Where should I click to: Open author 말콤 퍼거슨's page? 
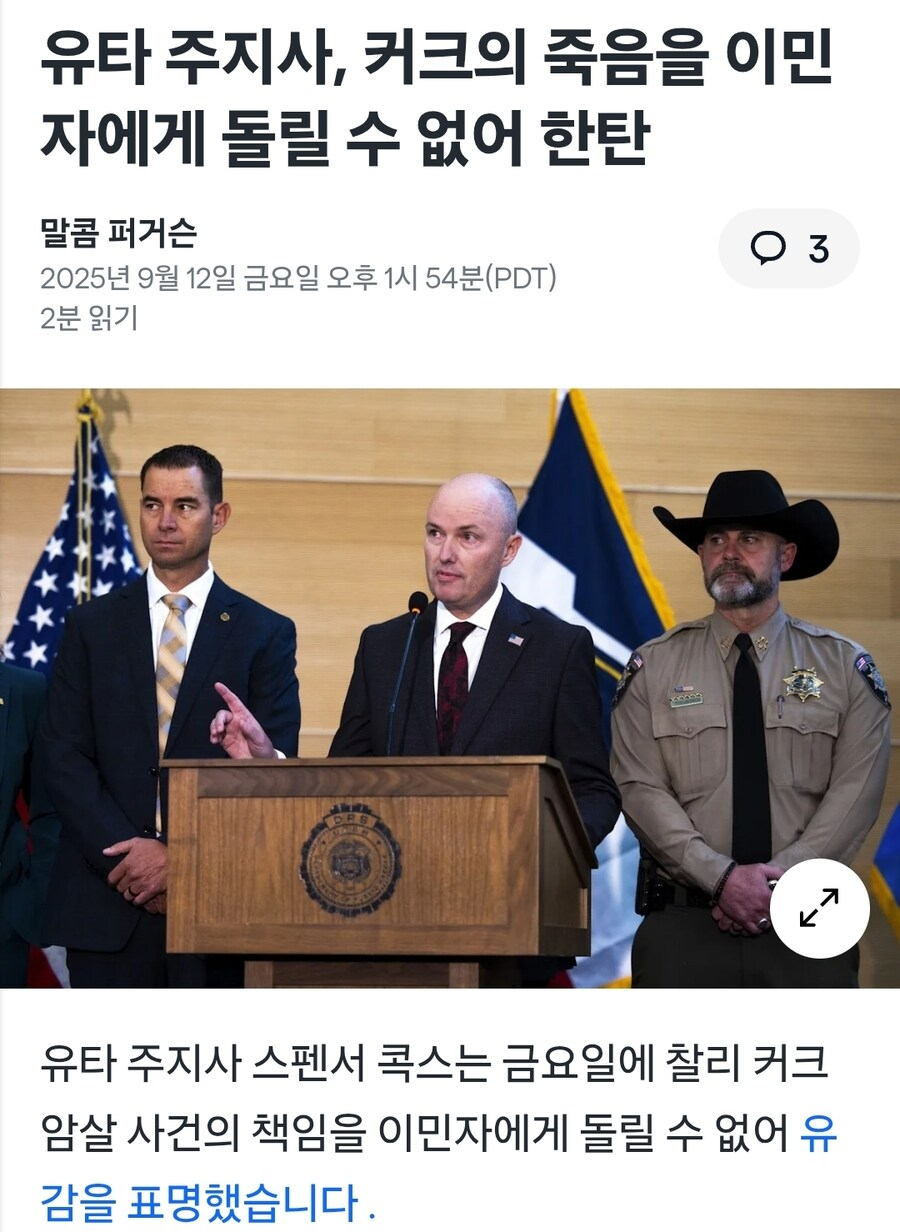[118, 233]
